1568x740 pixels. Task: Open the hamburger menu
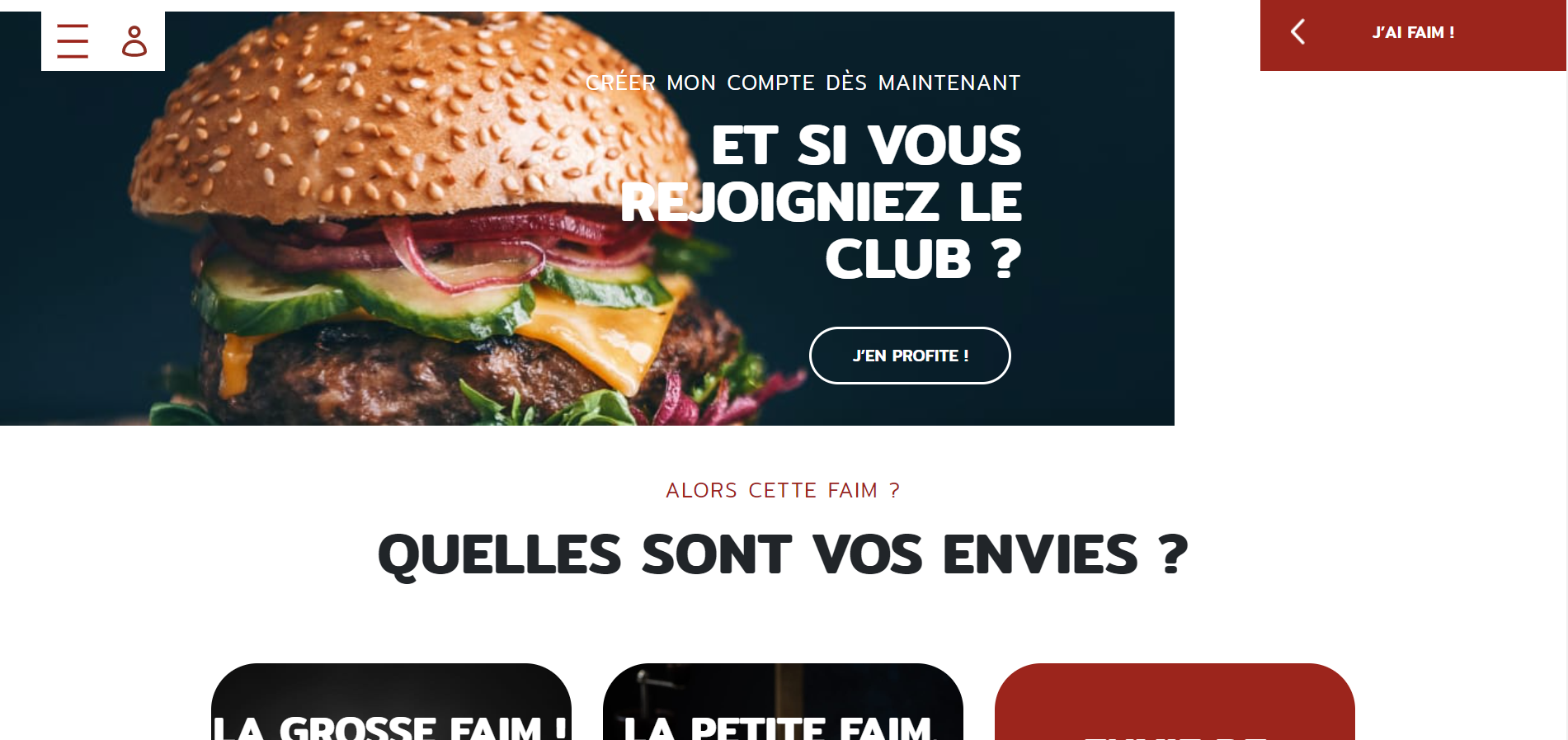coord(73,40)
